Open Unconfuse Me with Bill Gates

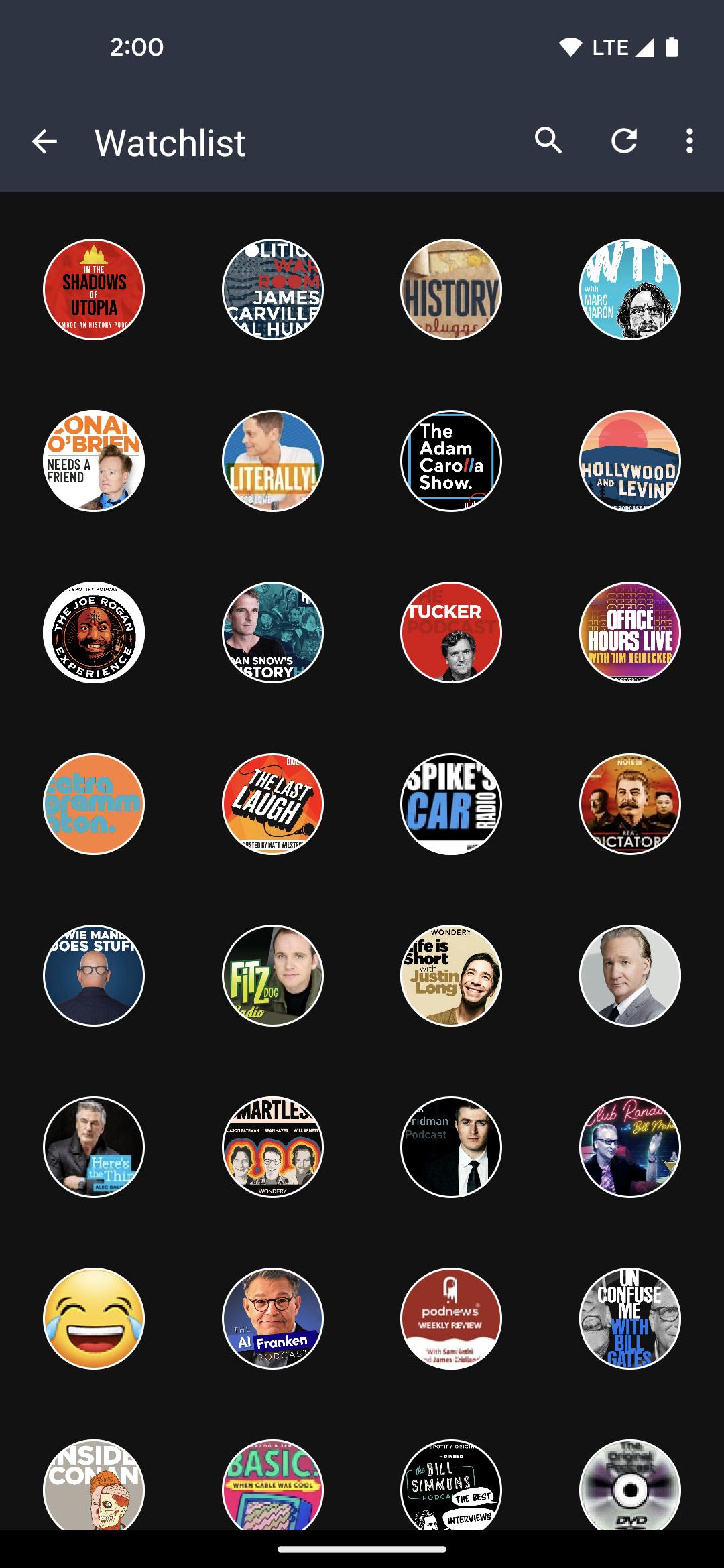(630, 1319)
